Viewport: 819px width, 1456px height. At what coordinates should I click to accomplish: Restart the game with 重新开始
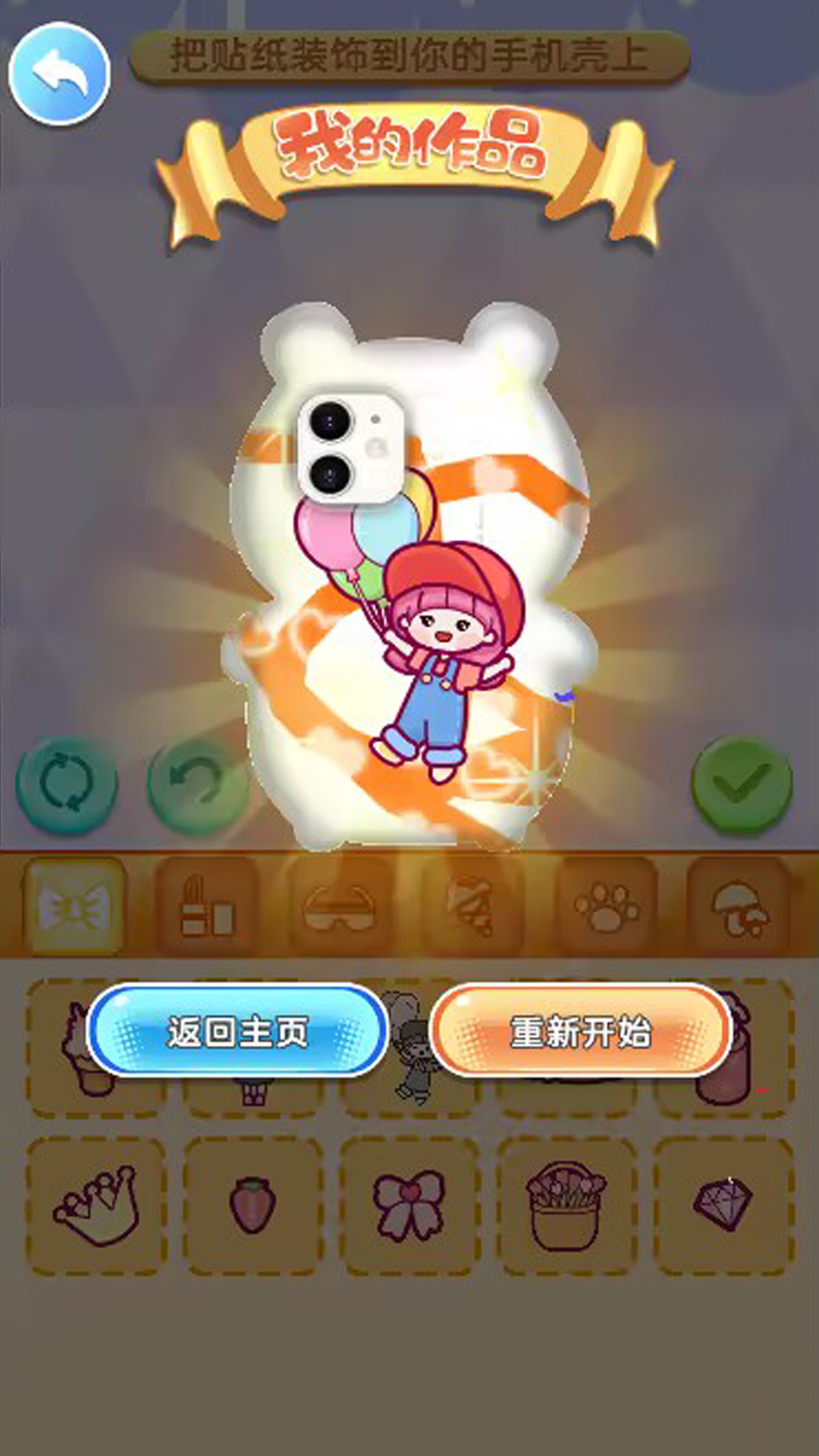580,1031
